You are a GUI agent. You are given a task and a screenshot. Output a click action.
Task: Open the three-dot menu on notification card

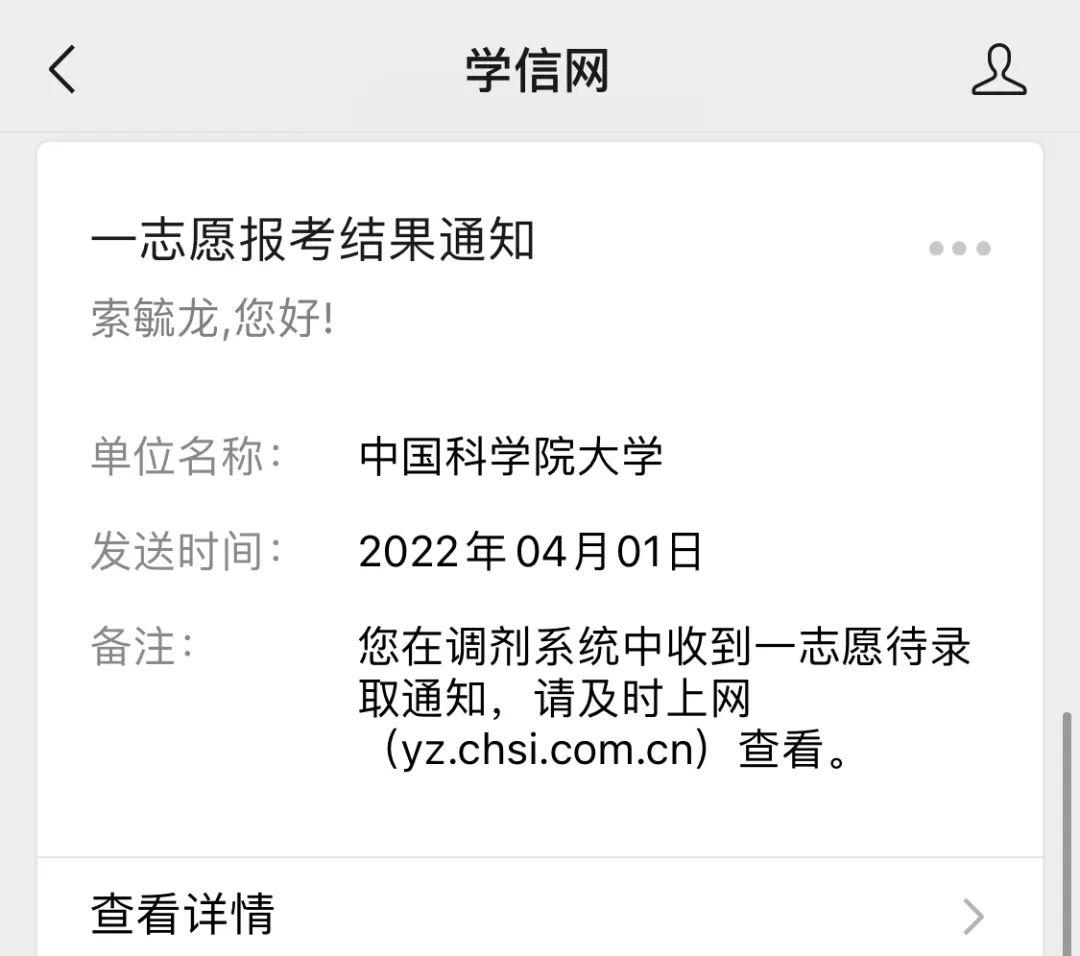[x=959, y=248]
